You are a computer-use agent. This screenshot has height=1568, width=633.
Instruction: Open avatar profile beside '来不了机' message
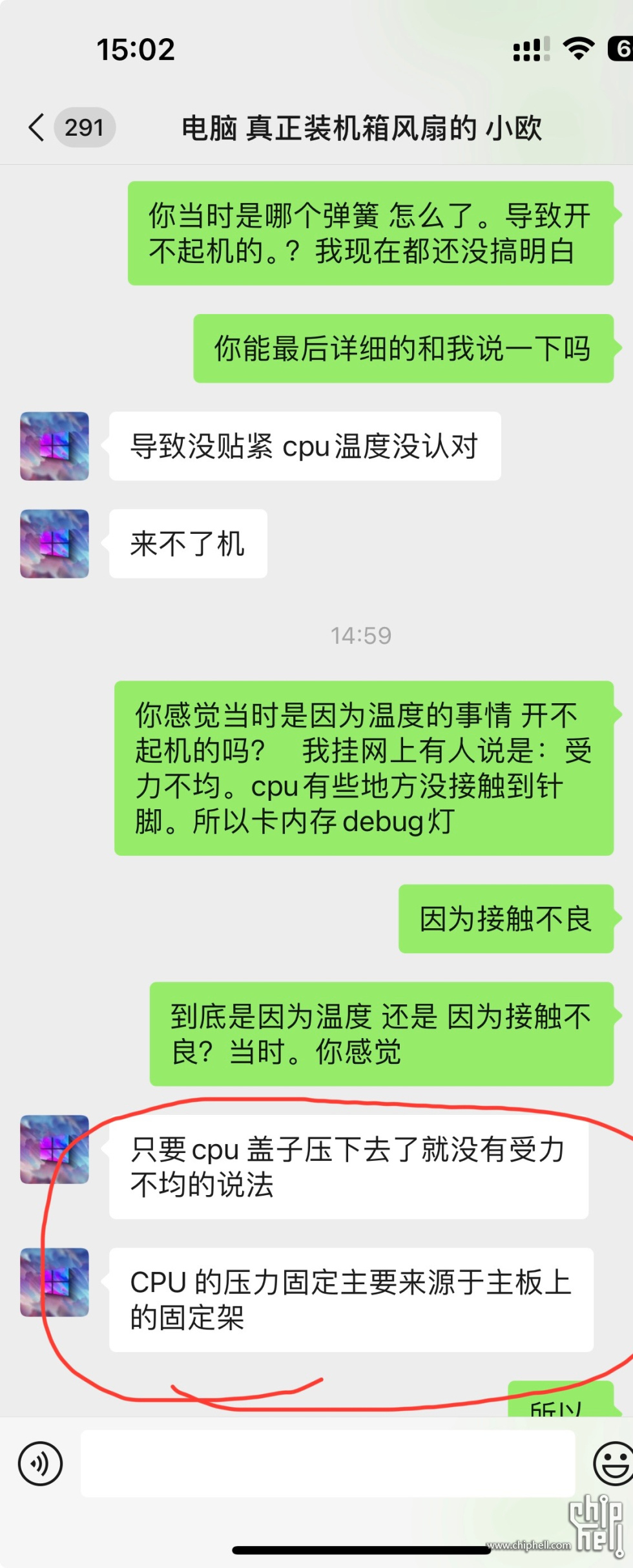pyautogui.click(x=54, y=544)
